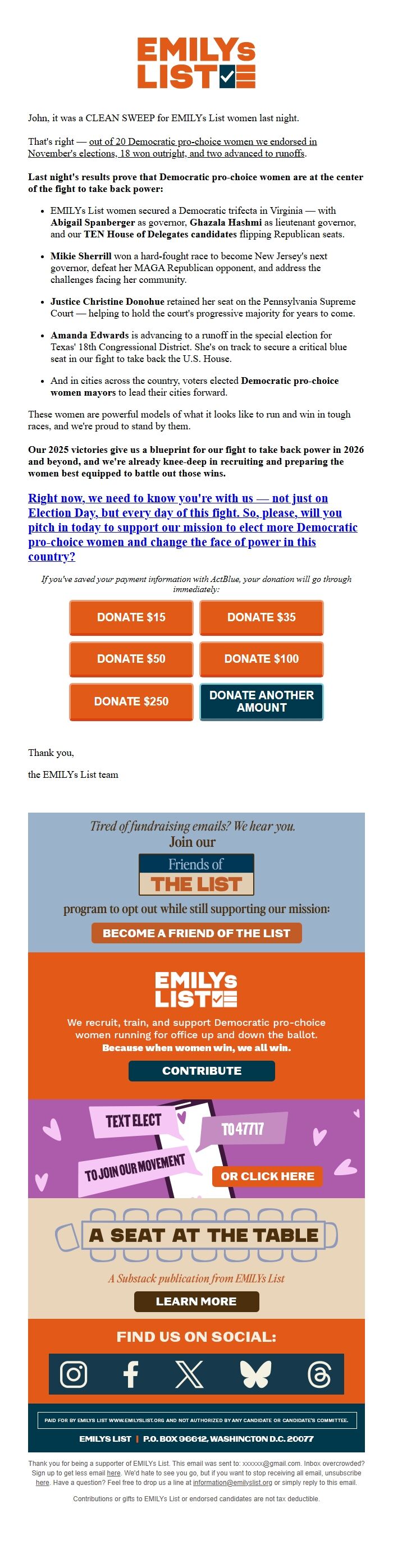Email information@emilyslist.org
The image size is (393, 1568).
click(x=233, y=1483)
